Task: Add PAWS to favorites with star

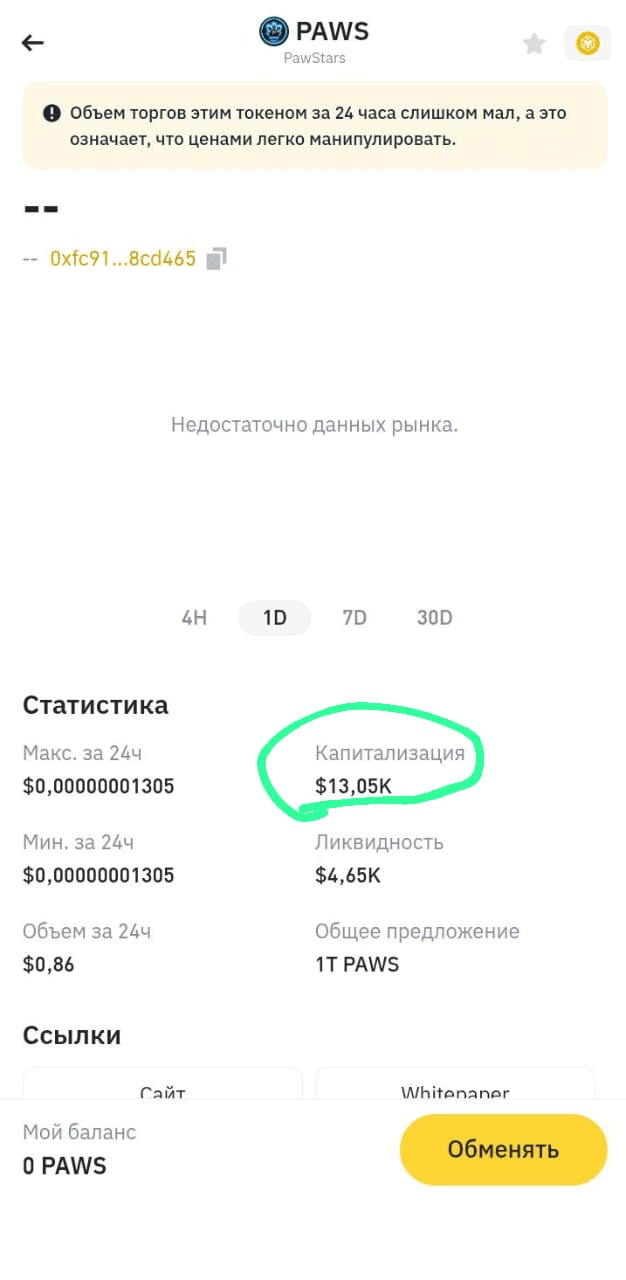Action: point(534,43)
